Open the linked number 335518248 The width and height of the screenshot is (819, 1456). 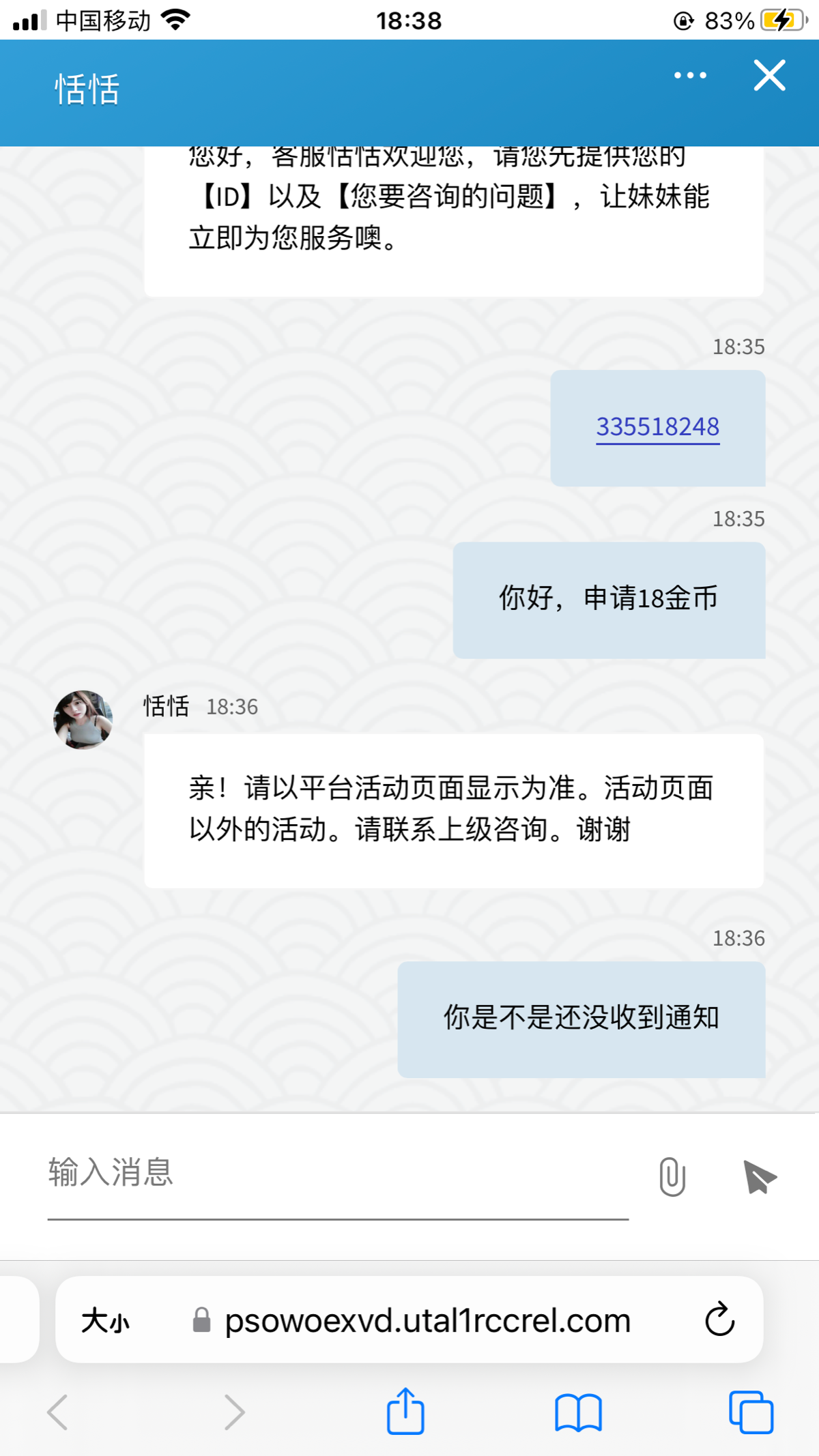coord(657,427)
